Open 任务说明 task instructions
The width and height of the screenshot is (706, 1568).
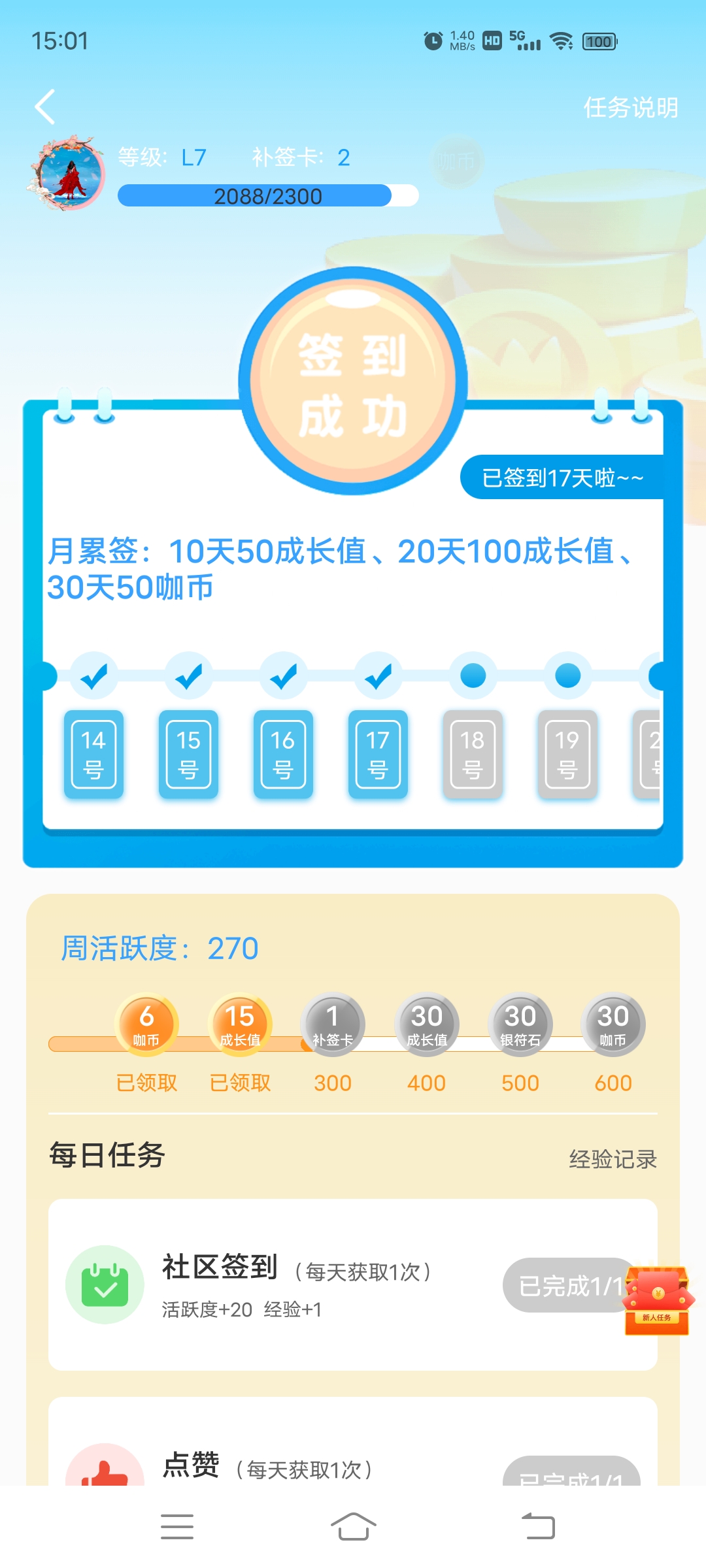click(630, 108)
